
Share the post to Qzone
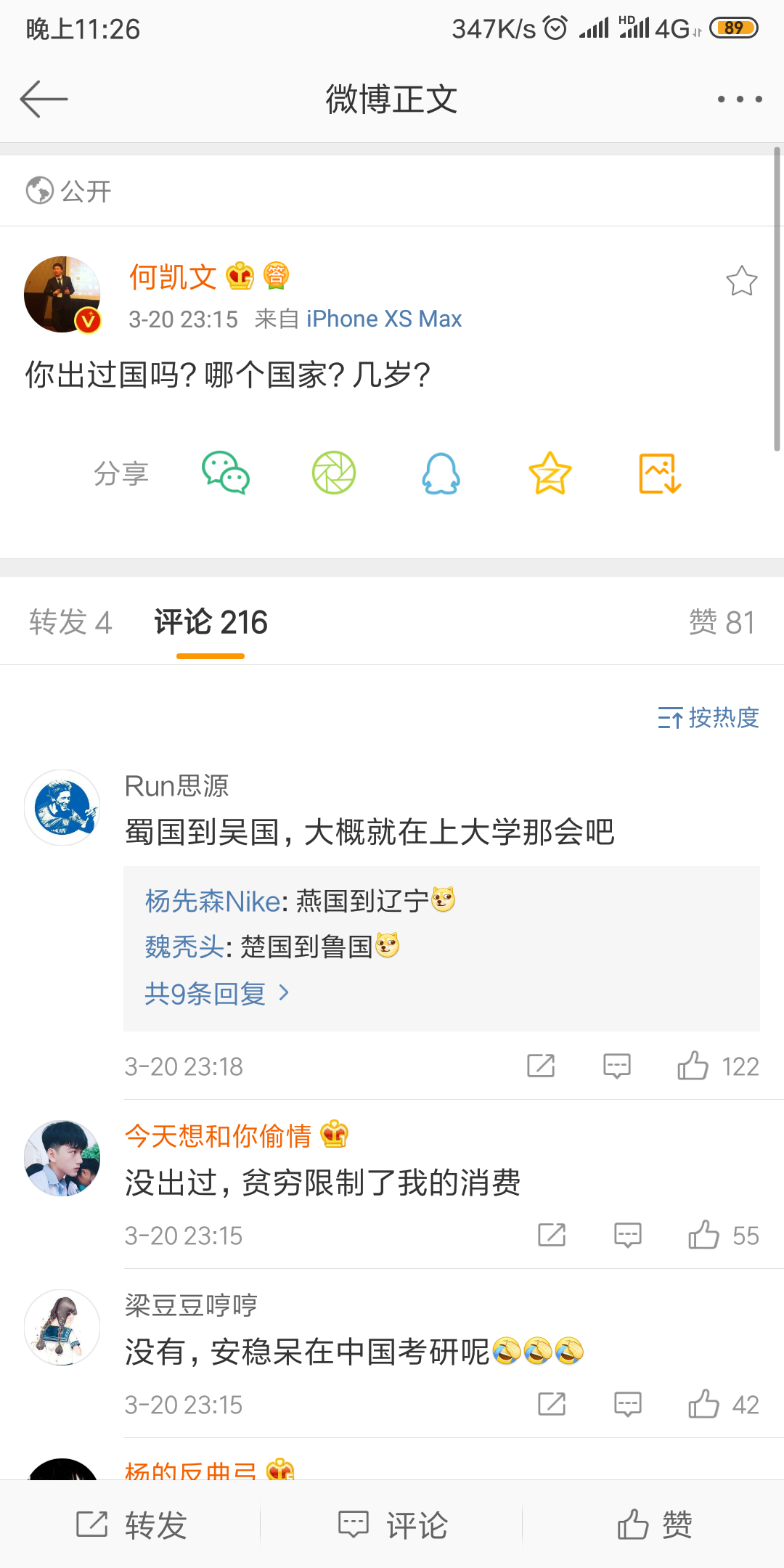pos(550,473)
